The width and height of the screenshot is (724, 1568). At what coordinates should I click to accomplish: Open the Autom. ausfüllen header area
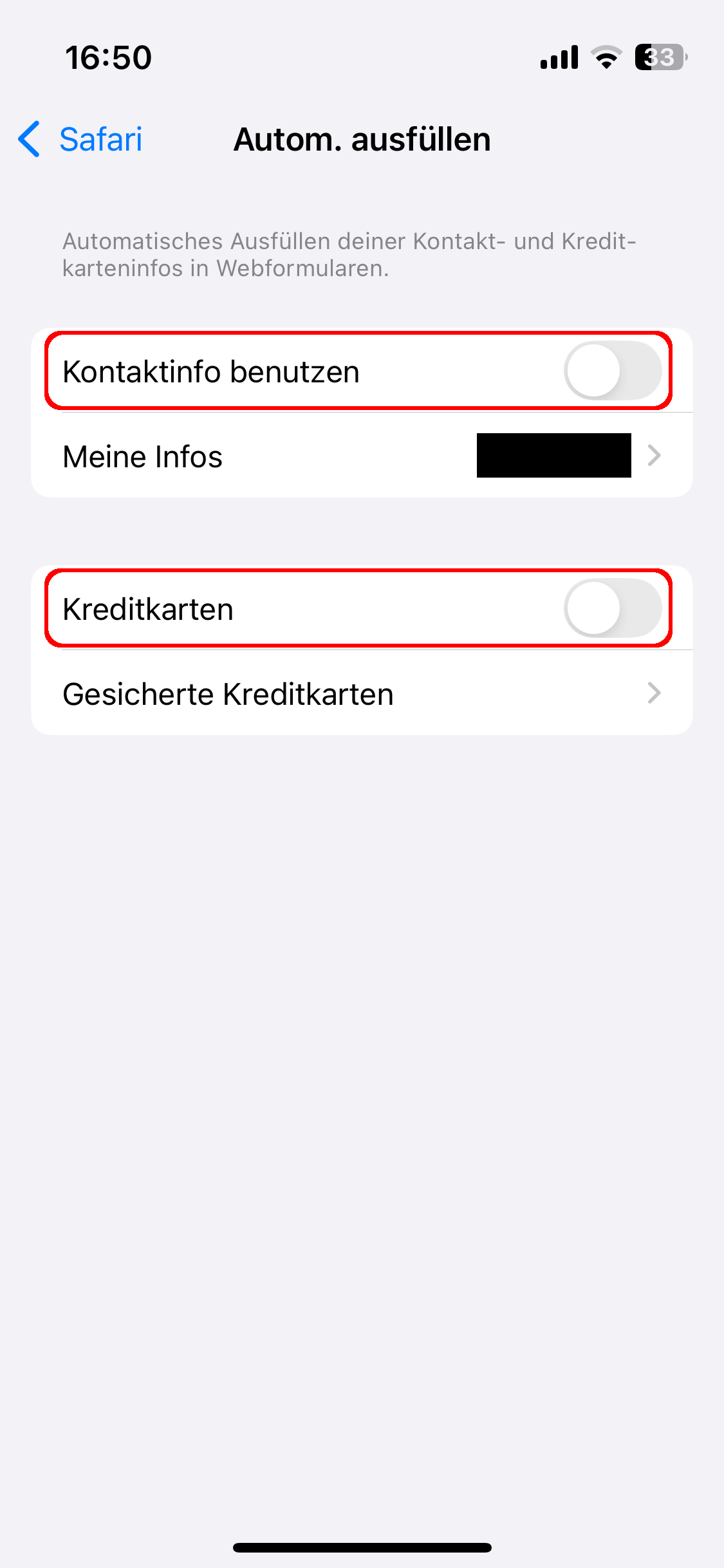click(x=362, y=139)
